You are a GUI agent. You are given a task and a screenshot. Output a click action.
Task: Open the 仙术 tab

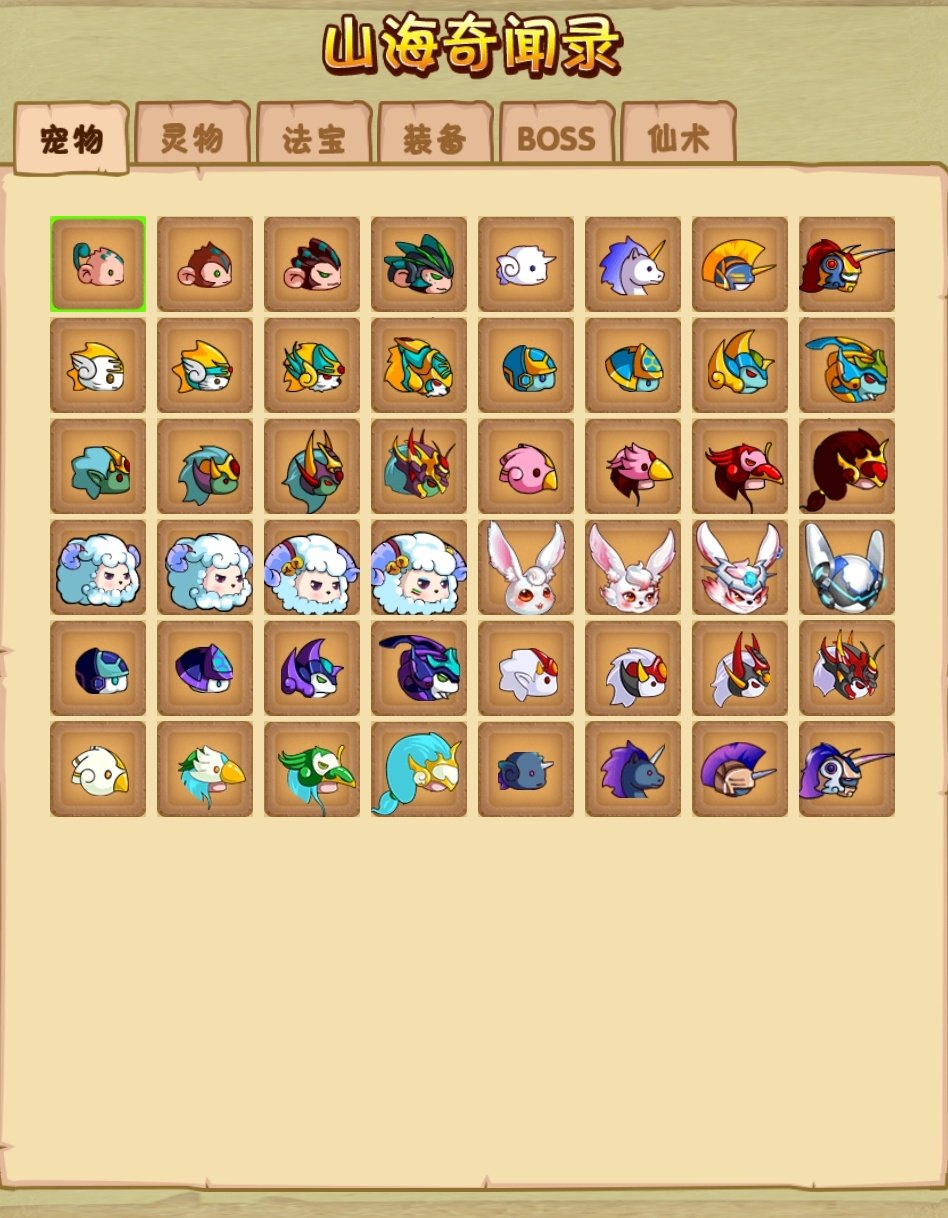pos(678,139)
